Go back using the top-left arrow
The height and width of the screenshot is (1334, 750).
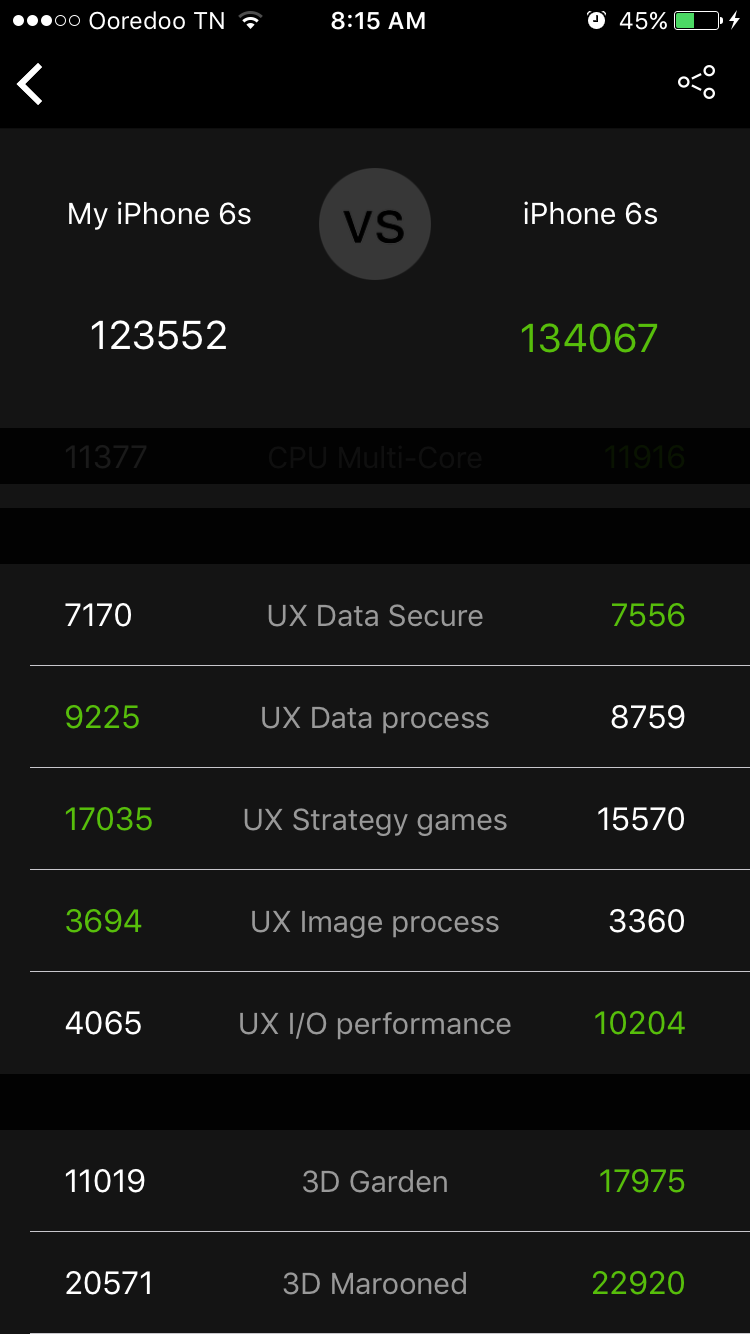(x=30, y=84)
